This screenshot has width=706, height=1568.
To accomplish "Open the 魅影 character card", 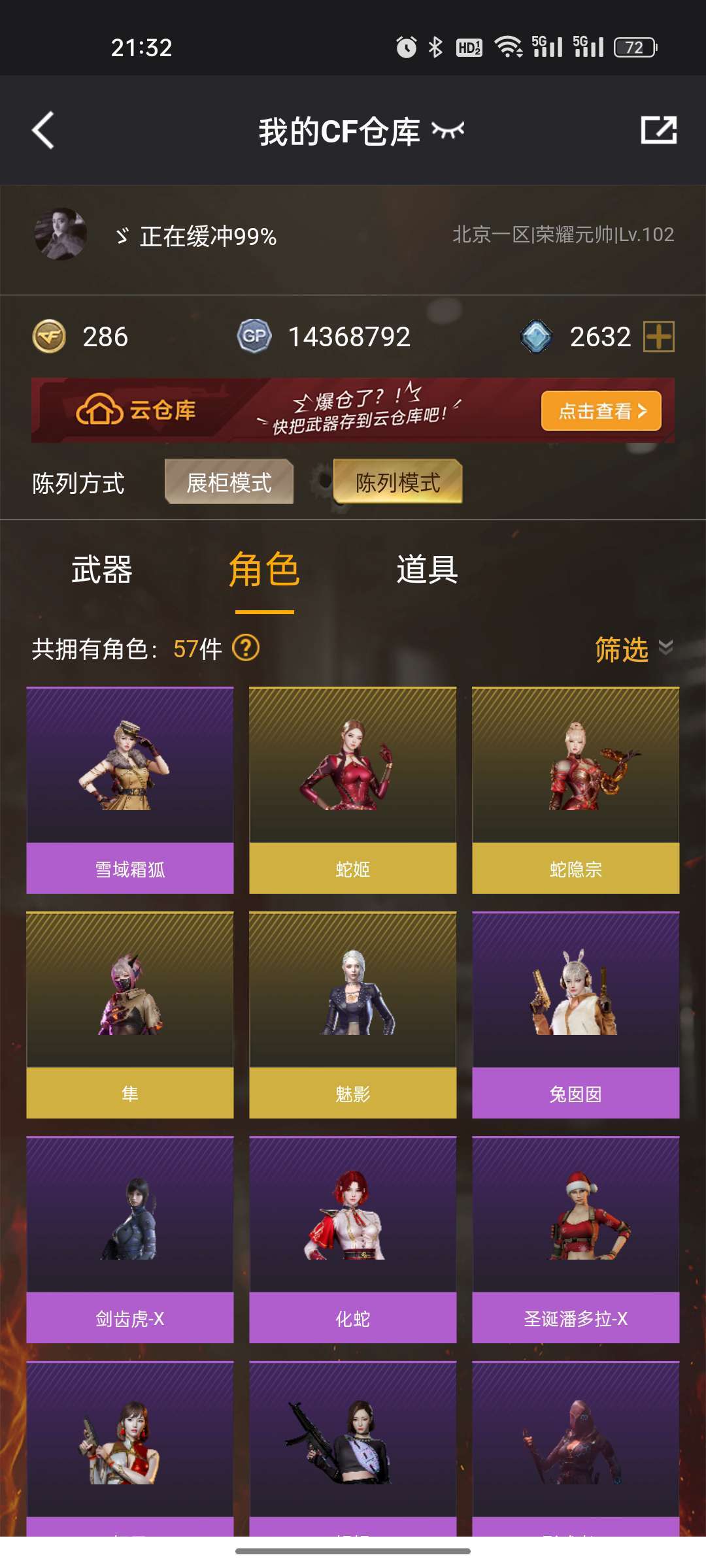I will click(x=353, y=1015).
